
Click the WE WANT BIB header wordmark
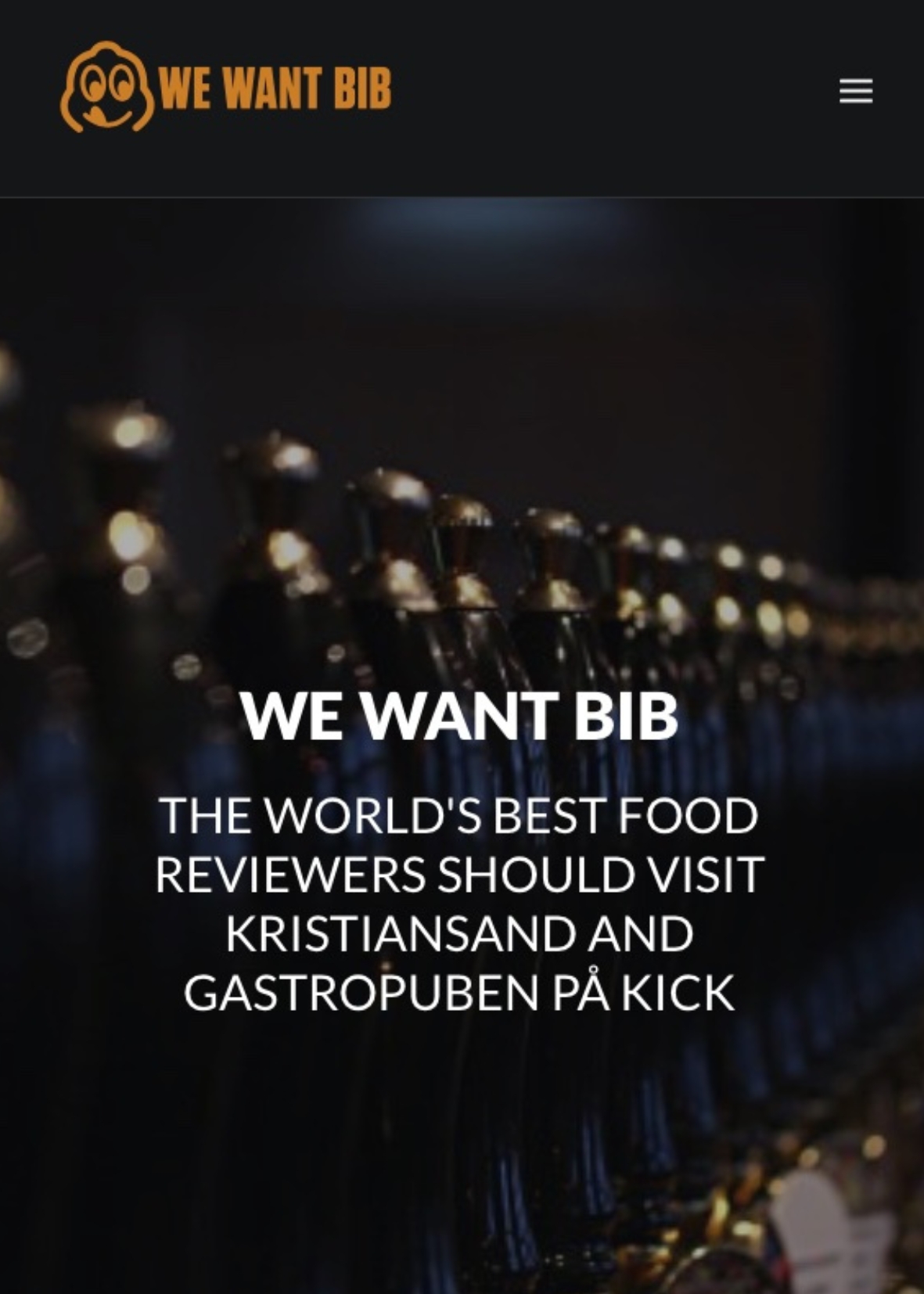pyautogui.click(x=275, y=89)
